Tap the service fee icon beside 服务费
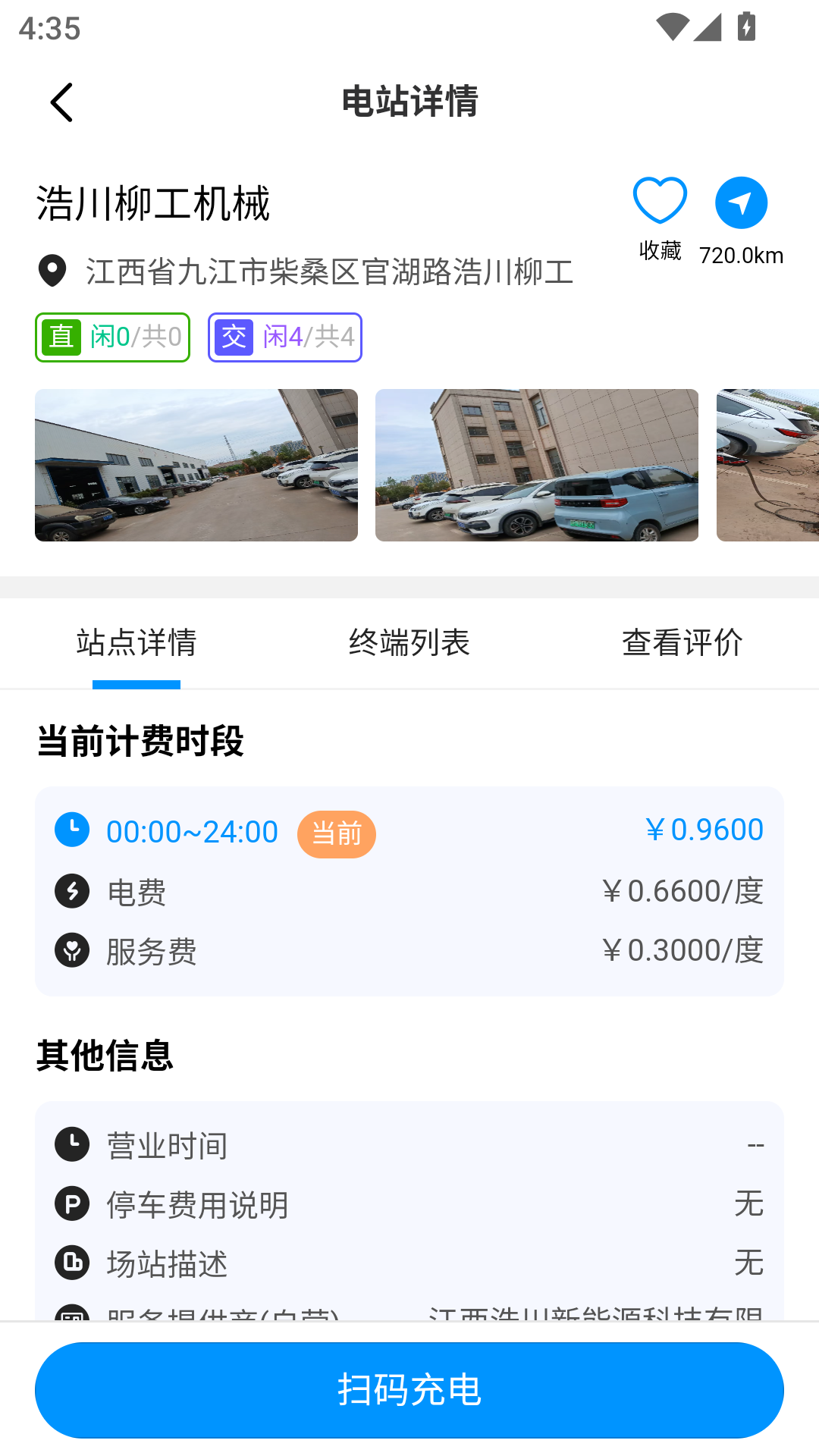The height and width of the screenshot is (1456, 819). coord(72,950)
